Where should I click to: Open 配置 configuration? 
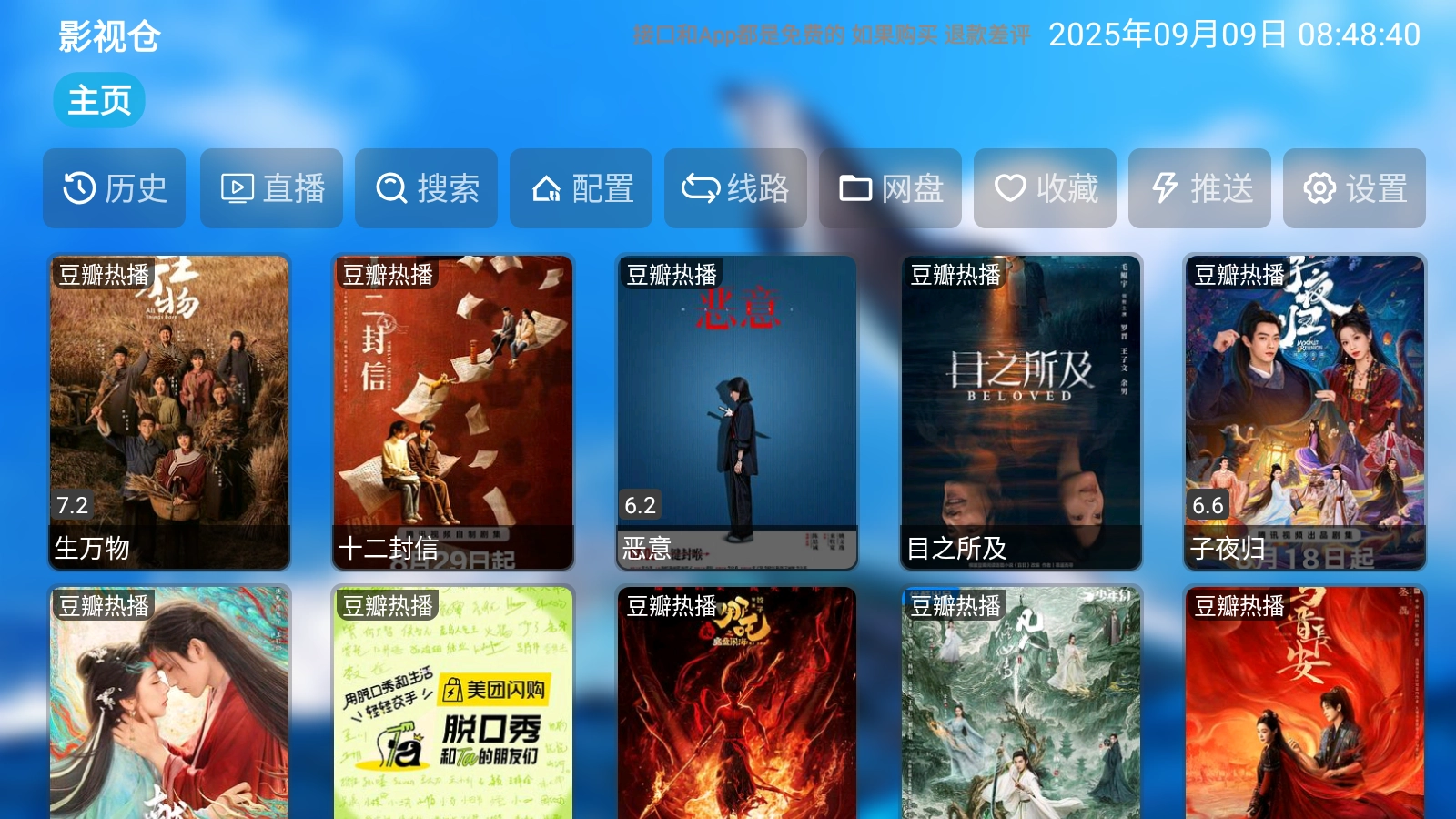(x=581, y=188)
